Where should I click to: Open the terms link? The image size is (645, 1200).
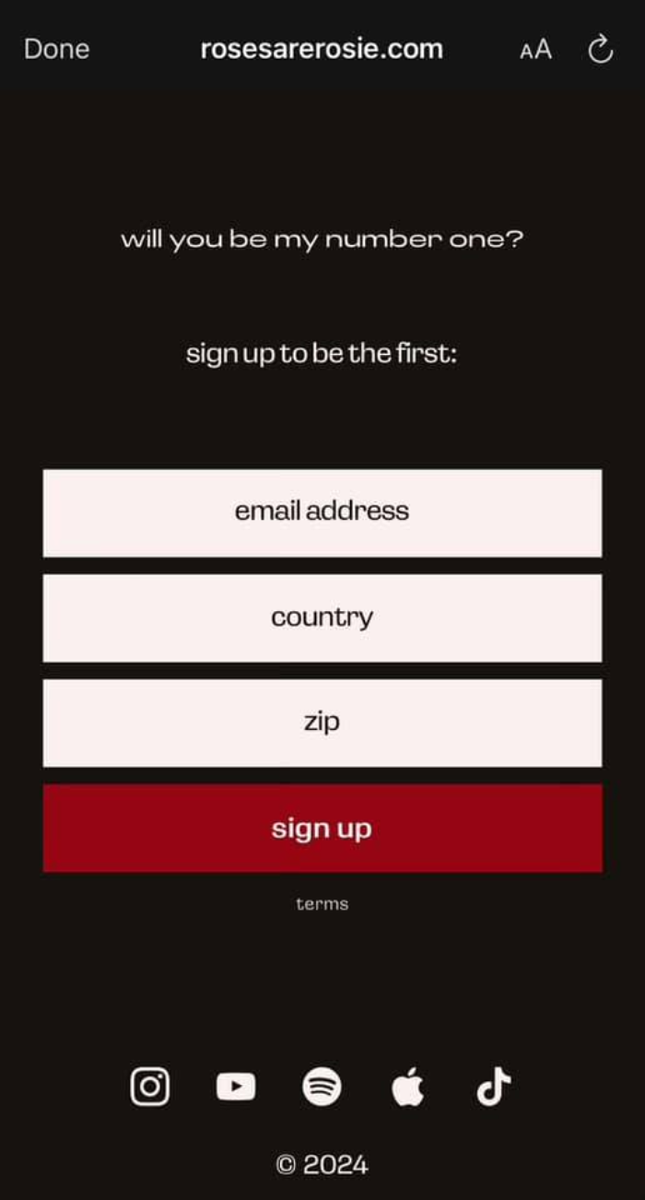322,904
